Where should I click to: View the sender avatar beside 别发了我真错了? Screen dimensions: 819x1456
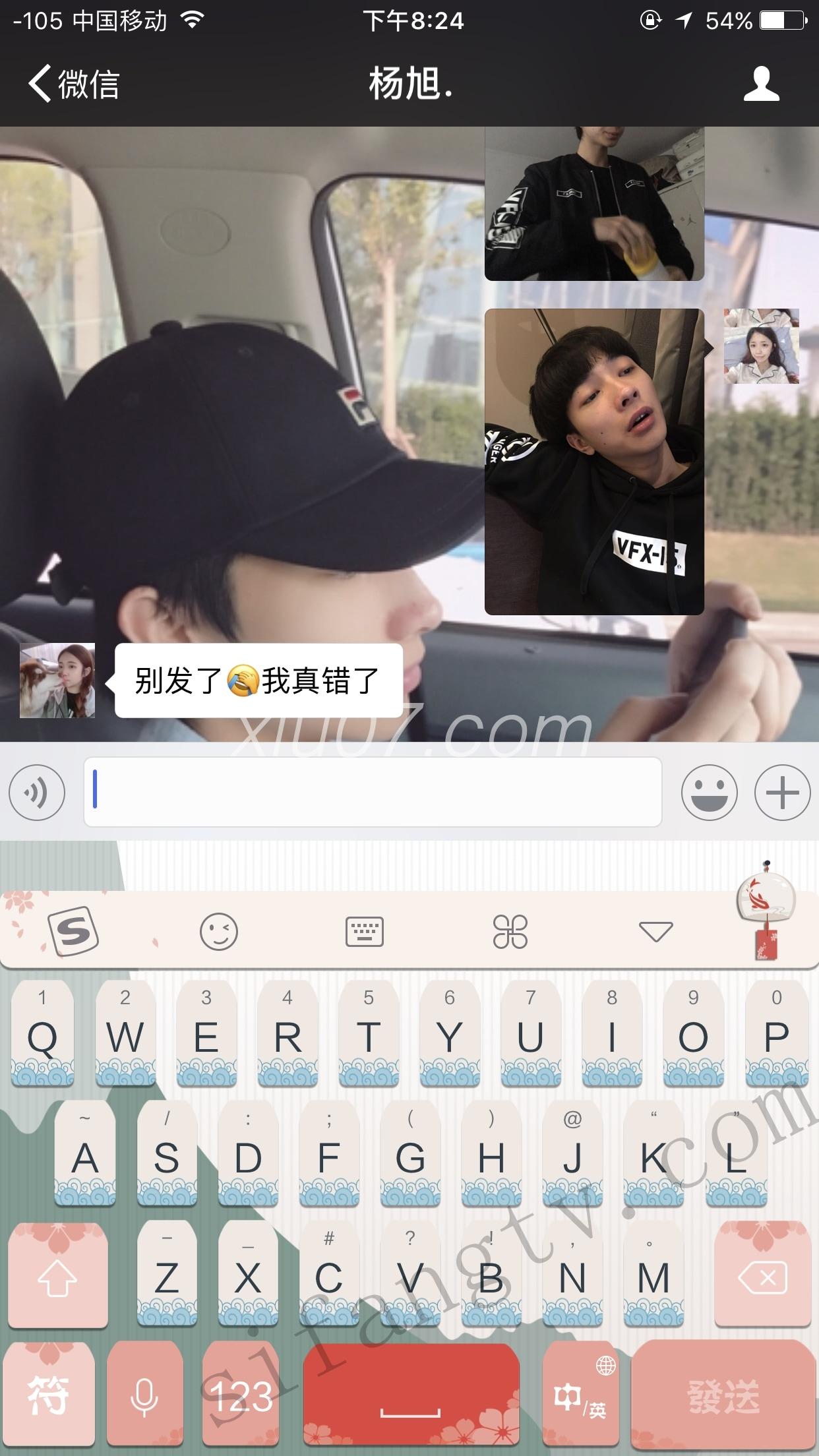click(57, 680)
